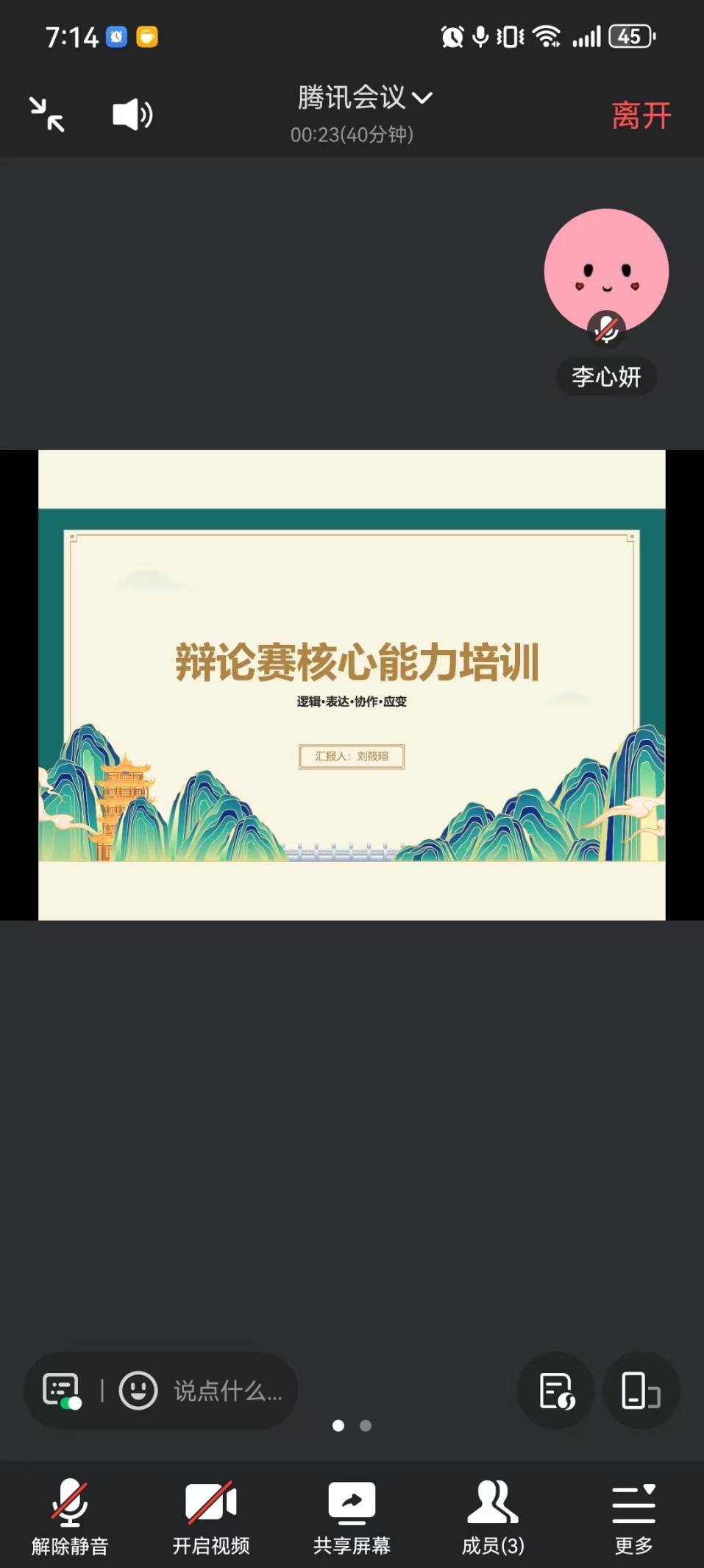Minimize the meeting window
The image size is (704, 1568).
click(x=47, y=115)
